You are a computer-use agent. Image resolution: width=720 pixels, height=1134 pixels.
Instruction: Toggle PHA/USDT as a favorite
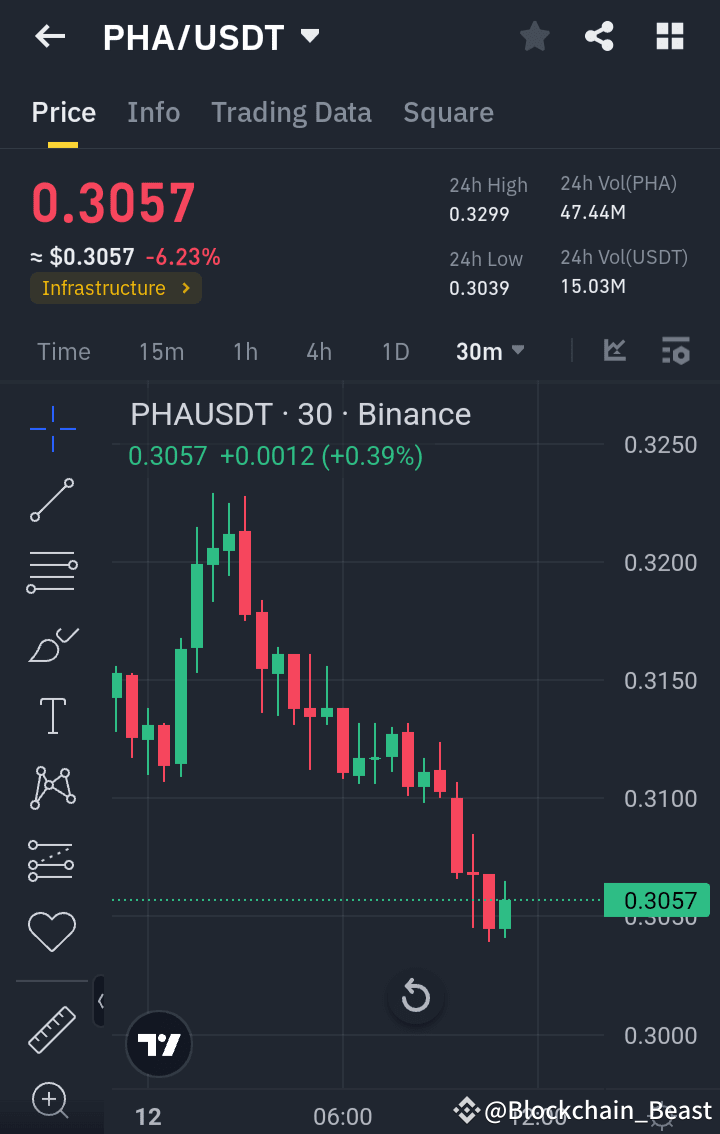tap(534, 36)
